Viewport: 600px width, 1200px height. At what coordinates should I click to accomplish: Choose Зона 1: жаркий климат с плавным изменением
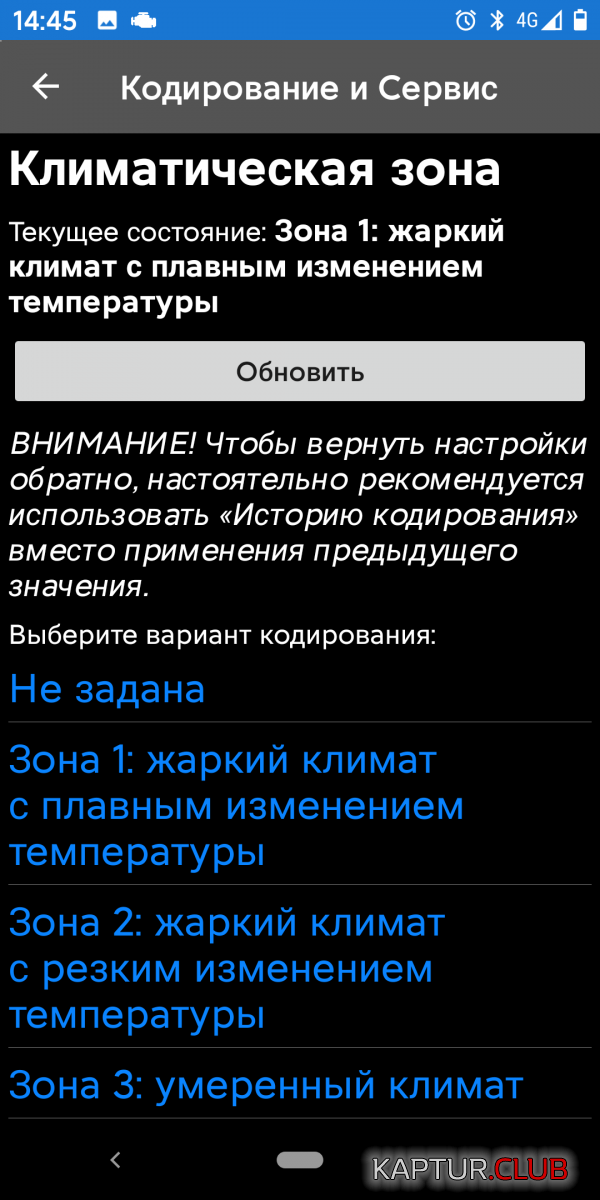(236, 806)
